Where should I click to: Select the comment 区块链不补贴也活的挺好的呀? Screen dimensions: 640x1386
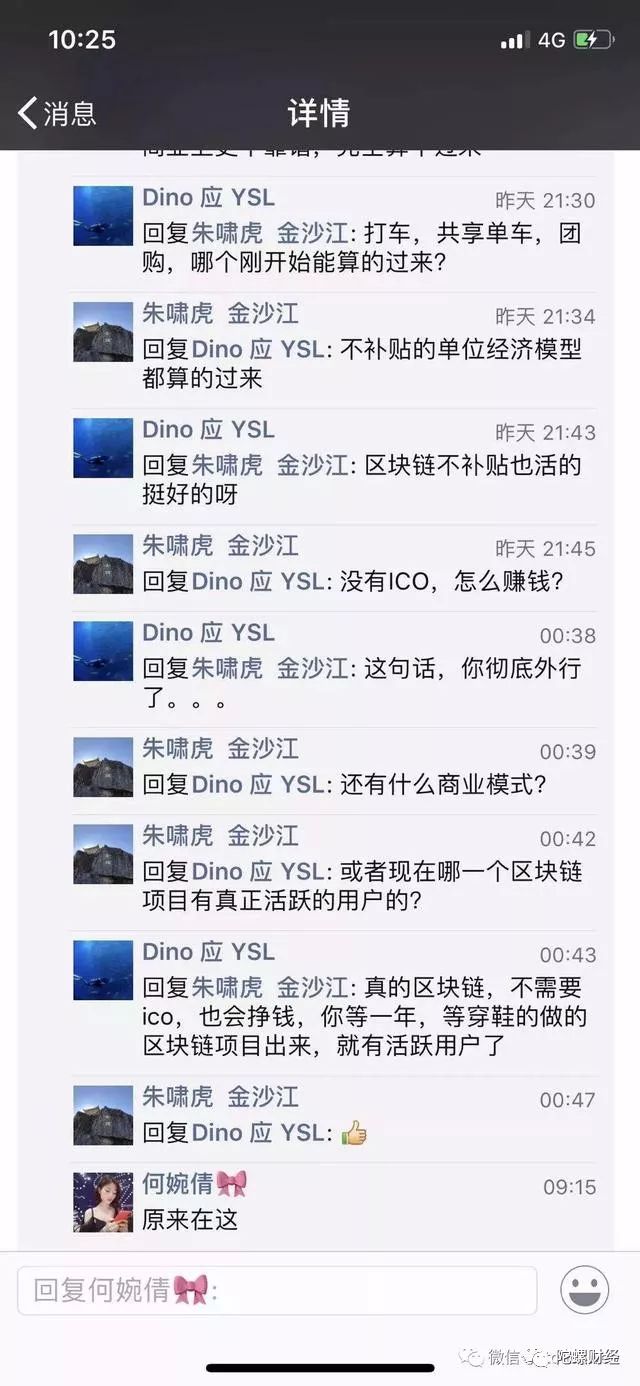click(x=360, y=479)
